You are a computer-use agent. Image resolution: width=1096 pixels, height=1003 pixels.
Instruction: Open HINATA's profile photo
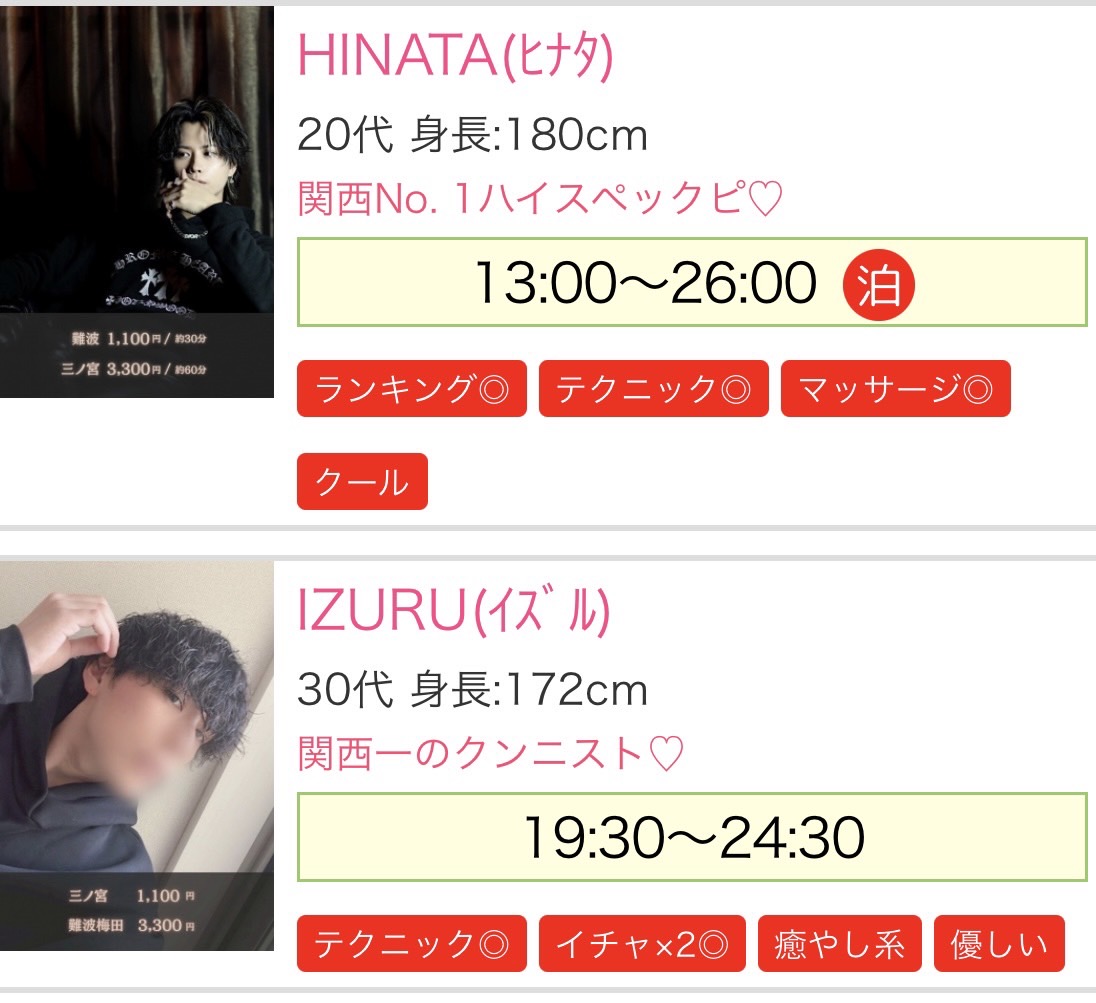(137, 202)
